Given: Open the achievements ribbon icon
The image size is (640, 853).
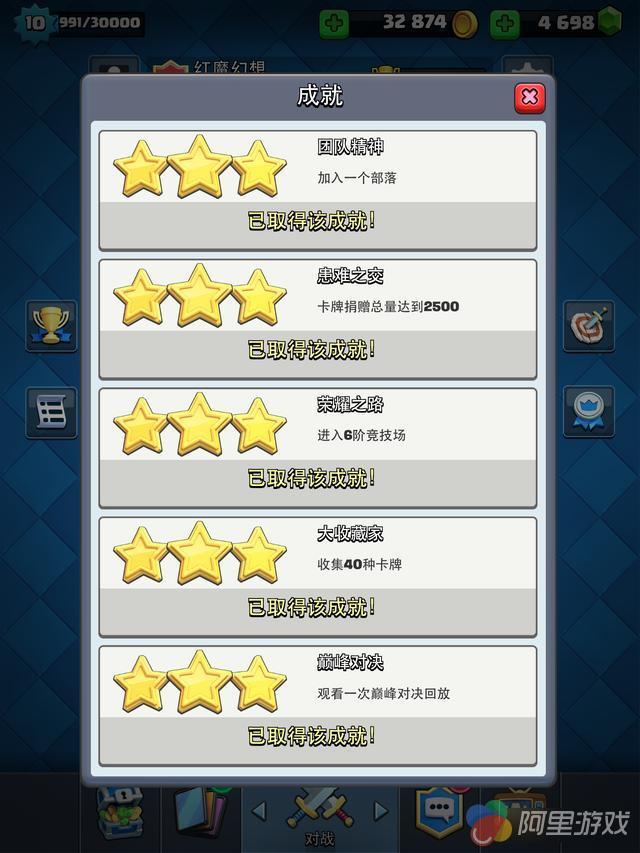Looking at the screenshot, I should [588, 411].
